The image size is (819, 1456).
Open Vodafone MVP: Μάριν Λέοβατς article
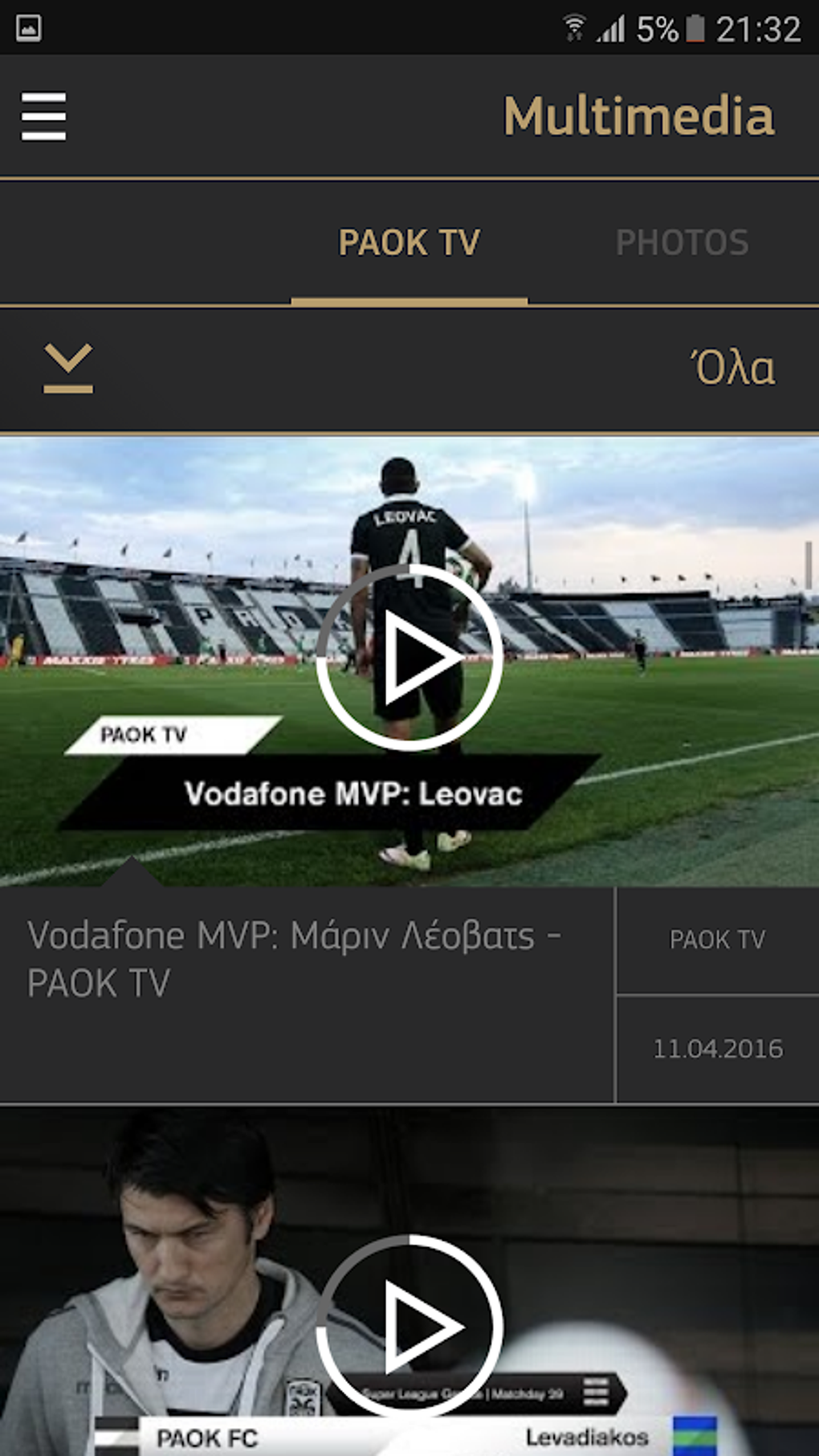click(x=294, y=959)
